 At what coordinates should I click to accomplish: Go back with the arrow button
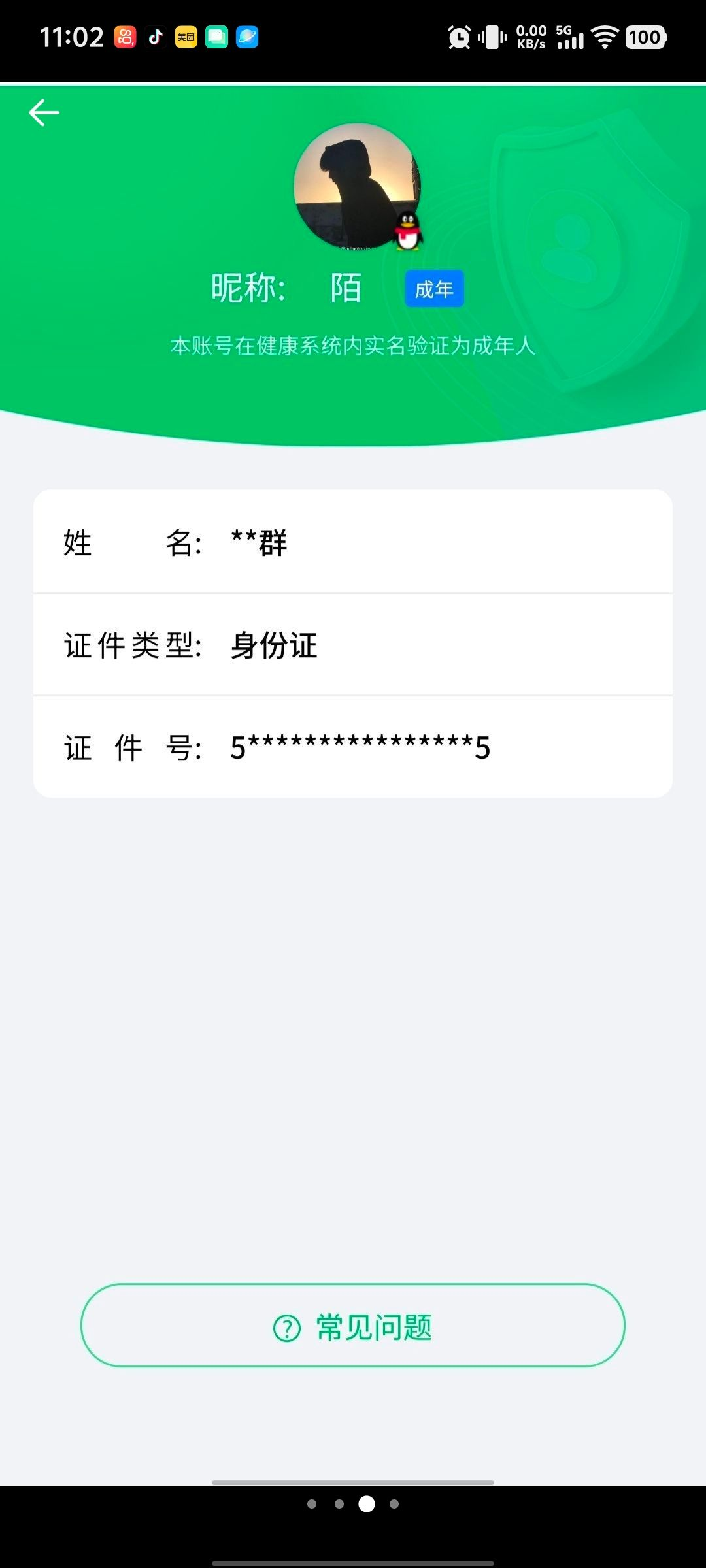pos(44,112)
